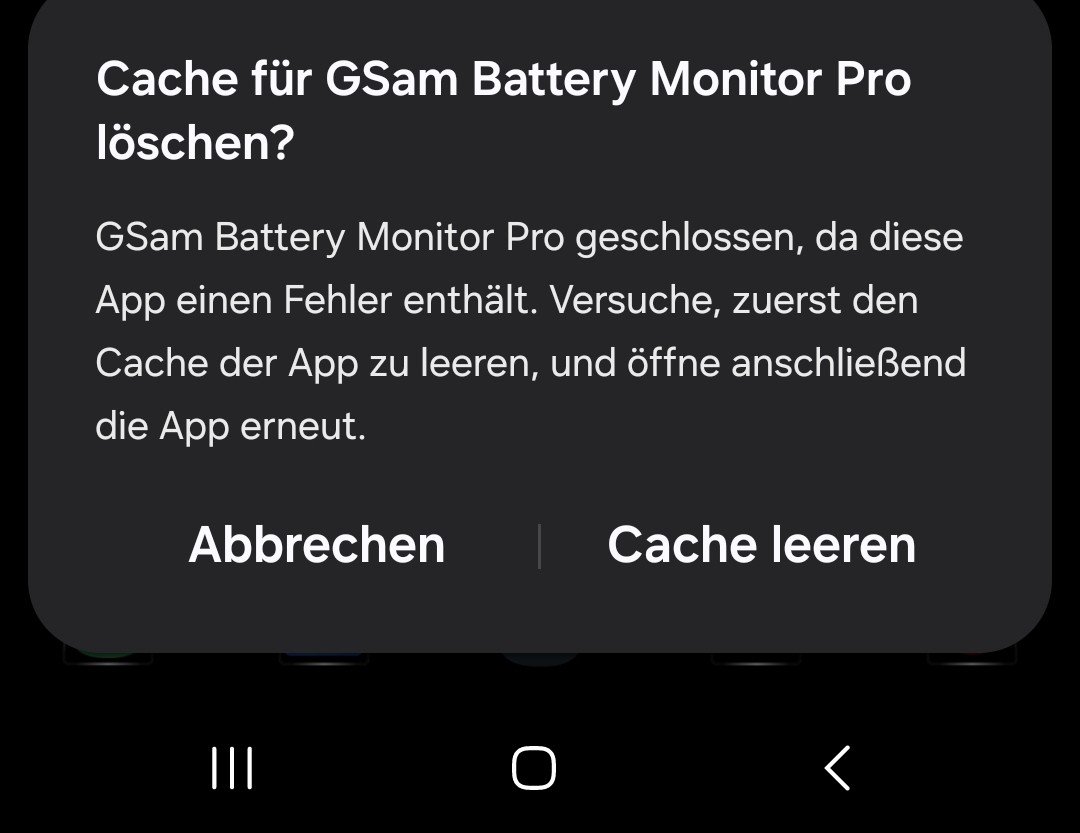
Task: Confirm with Cache leeren
Action: (761, 545)
